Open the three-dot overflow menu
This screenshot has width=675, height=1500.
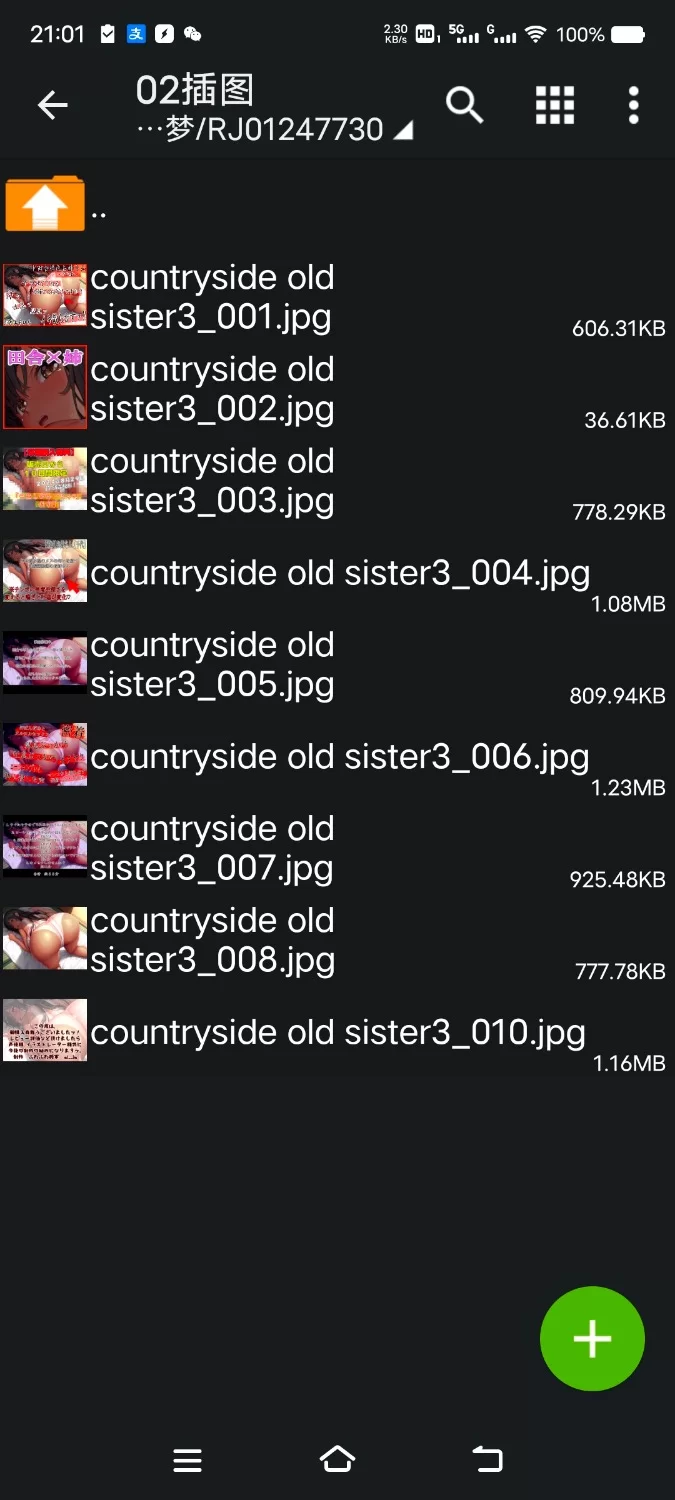pyautogui.click(x=633, y=105)
